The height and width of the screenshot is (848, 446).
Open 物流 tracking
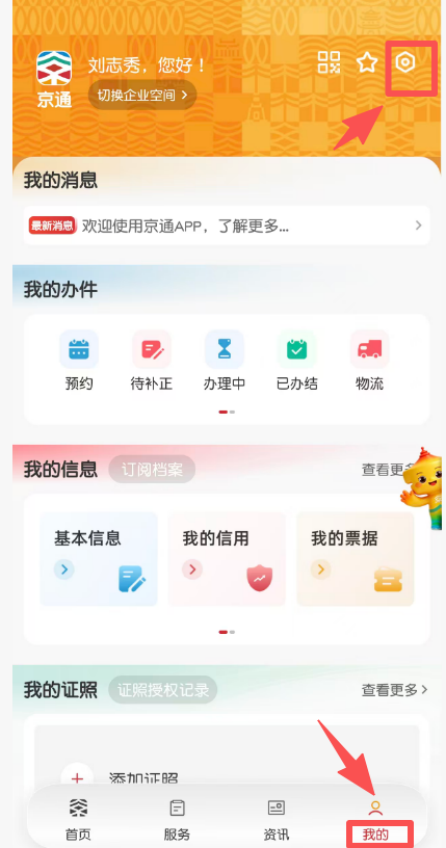(x=369, y=361)
